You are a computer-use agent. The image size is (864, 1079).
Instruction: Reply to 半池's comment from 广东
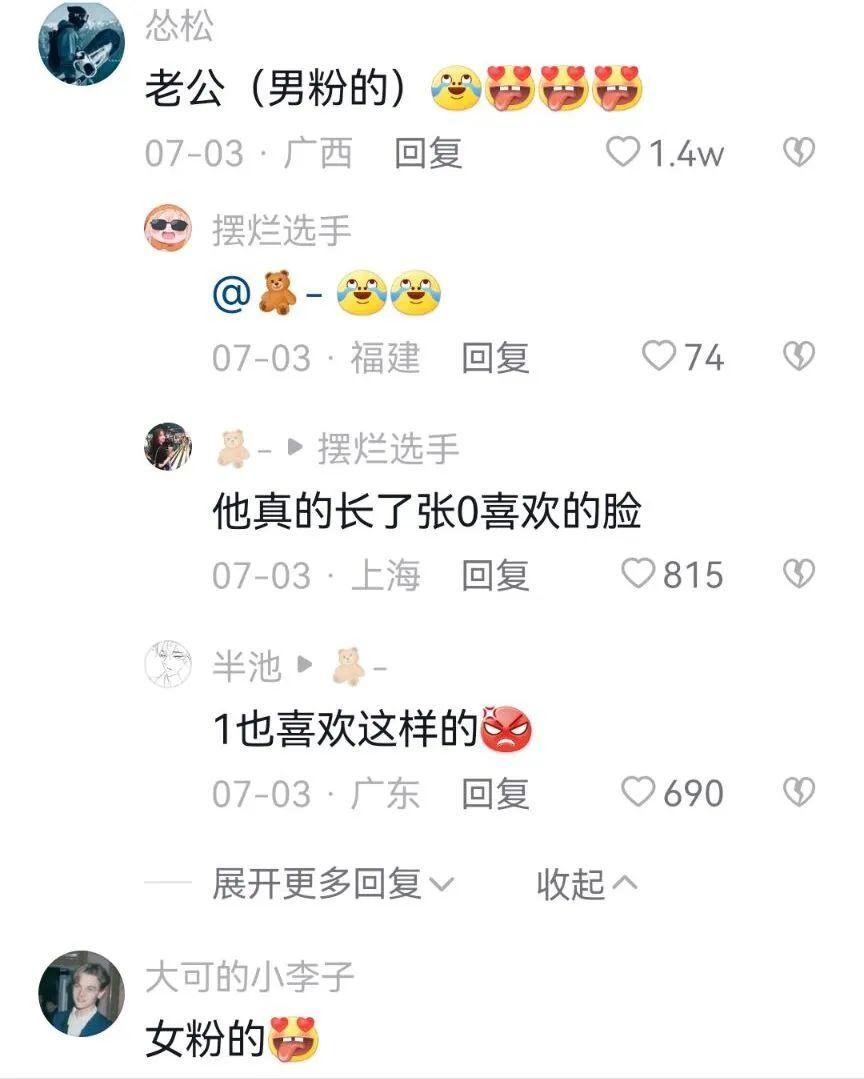[495, 794]
